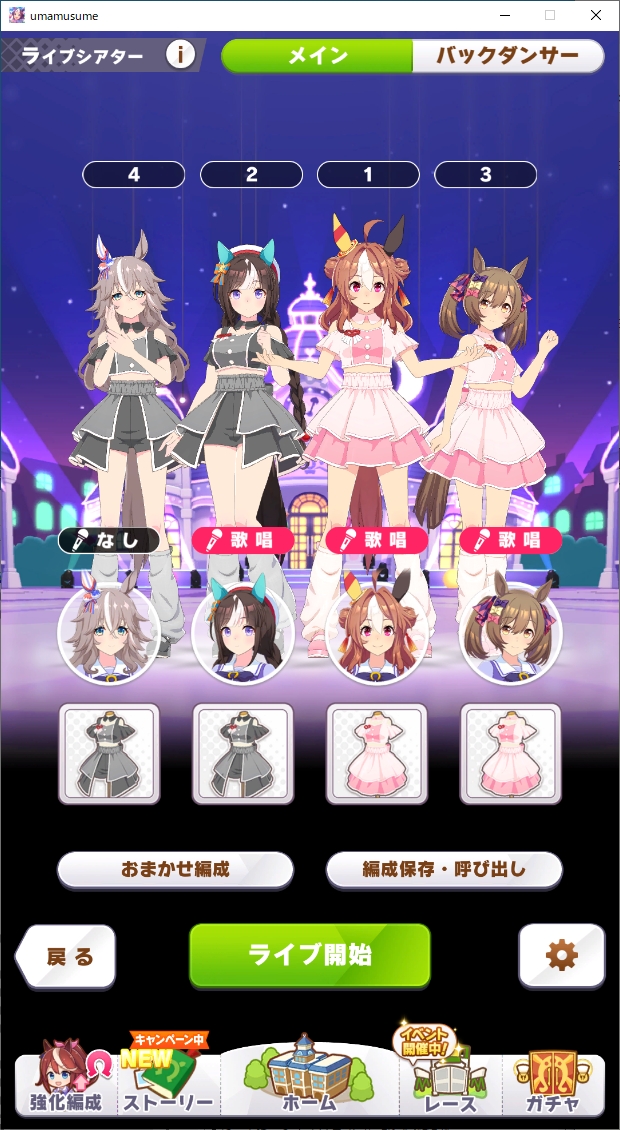Tap the おまかせ編成 button

[x=175, y=869]
